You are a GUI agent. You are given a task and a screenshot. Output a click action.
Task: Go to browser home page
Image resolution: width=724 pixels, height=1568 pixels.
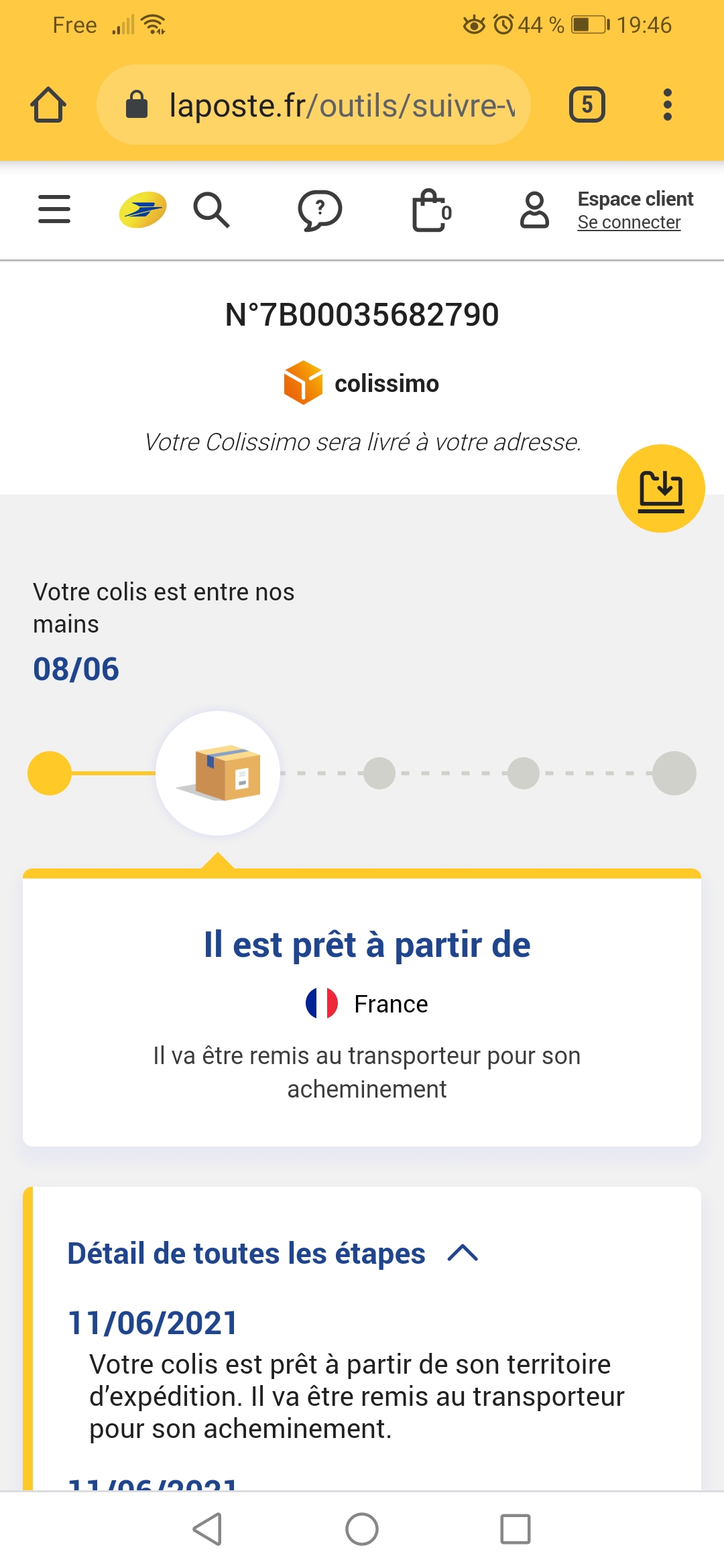48,105
